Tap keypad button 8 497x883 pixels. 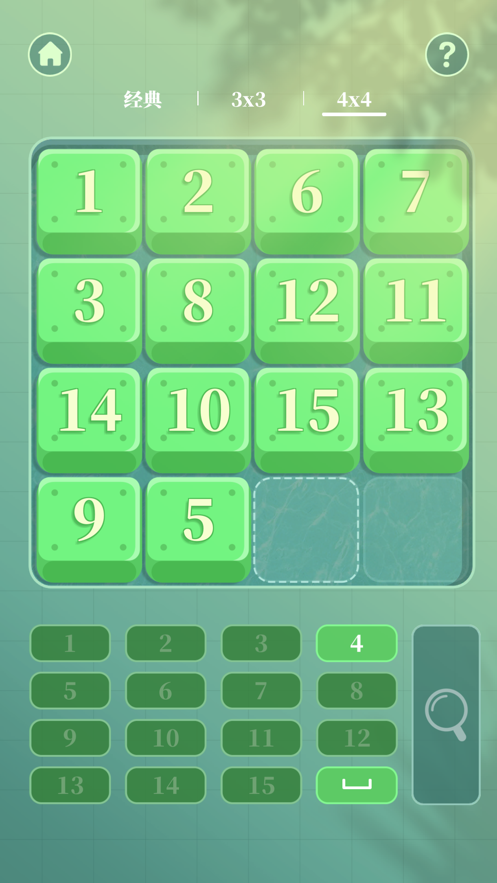[x=357, y=690]
